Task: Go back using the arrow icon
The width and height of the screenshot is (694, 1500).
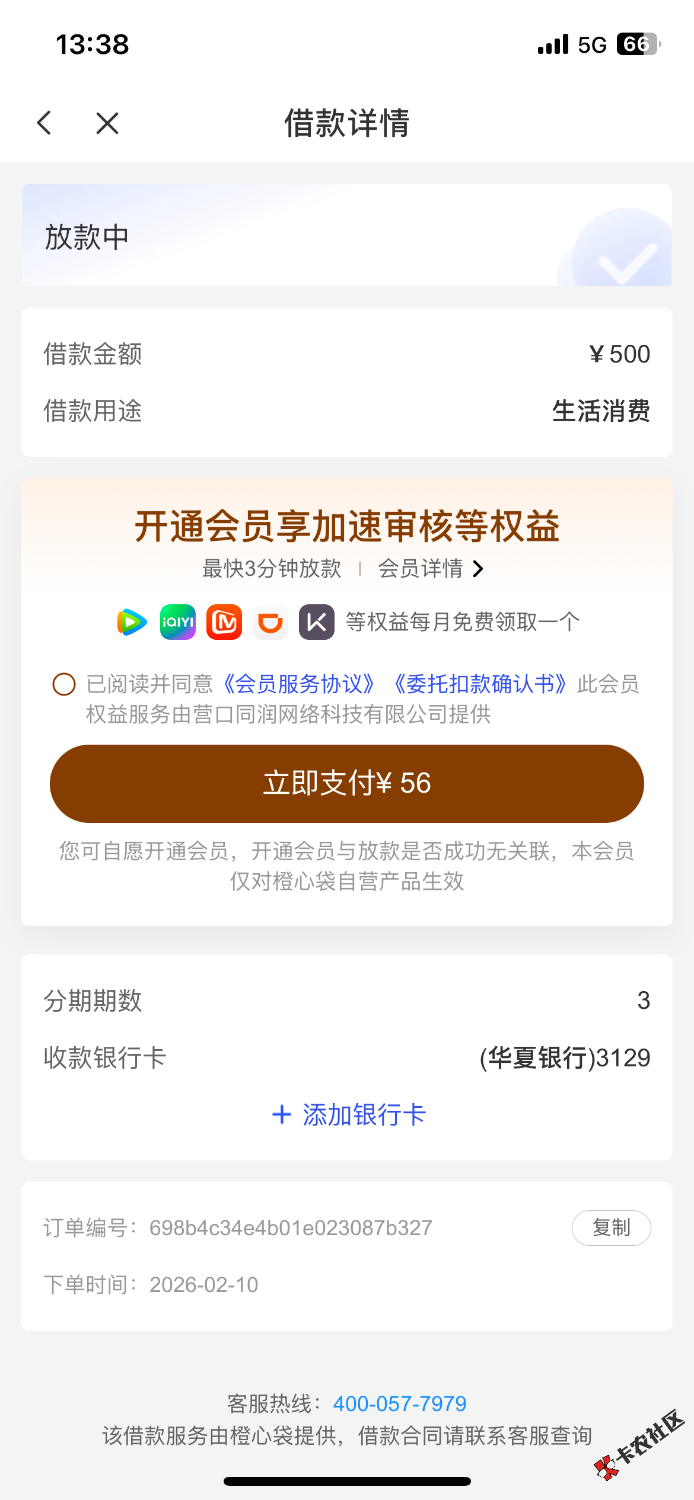Action: [43, 123]
